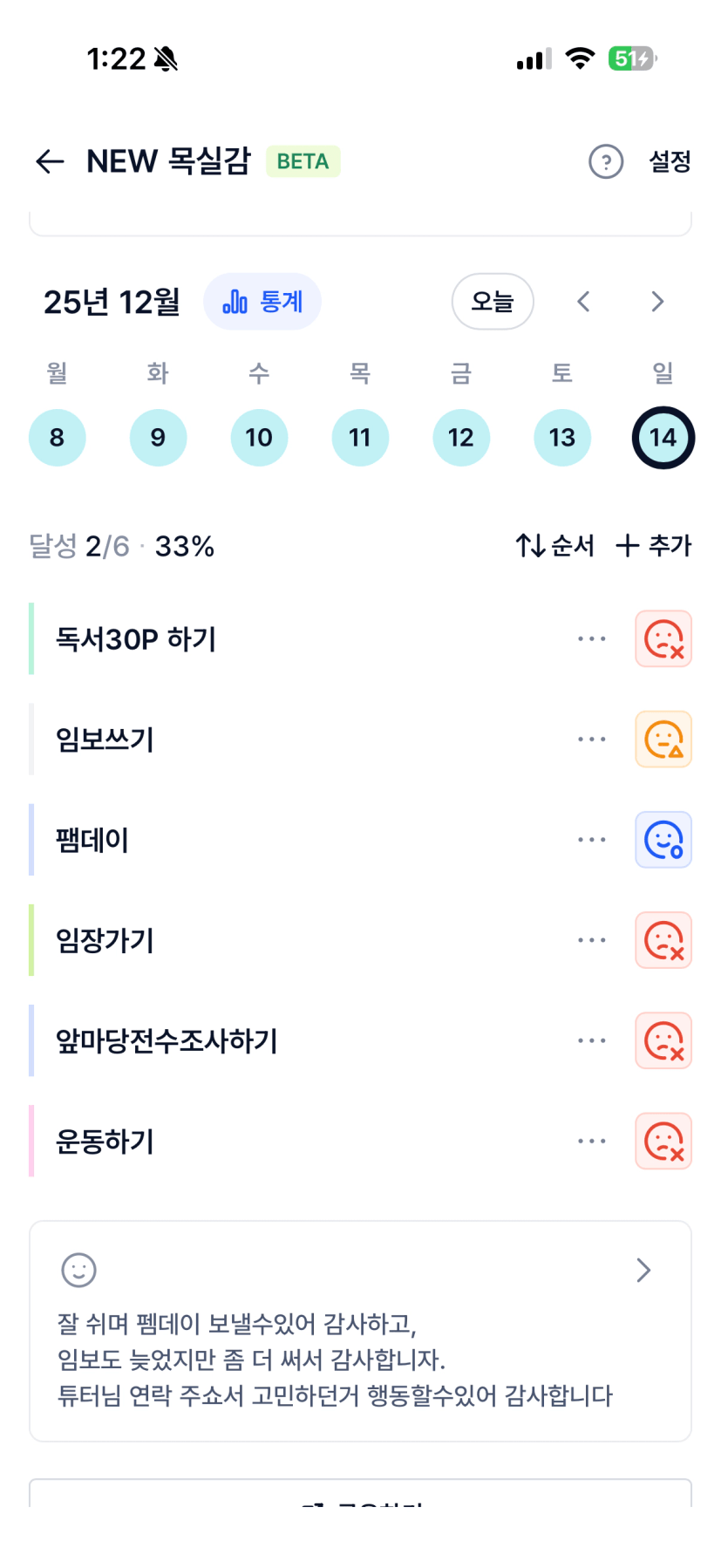Change the status face for 임장가기

click(663, 940)
